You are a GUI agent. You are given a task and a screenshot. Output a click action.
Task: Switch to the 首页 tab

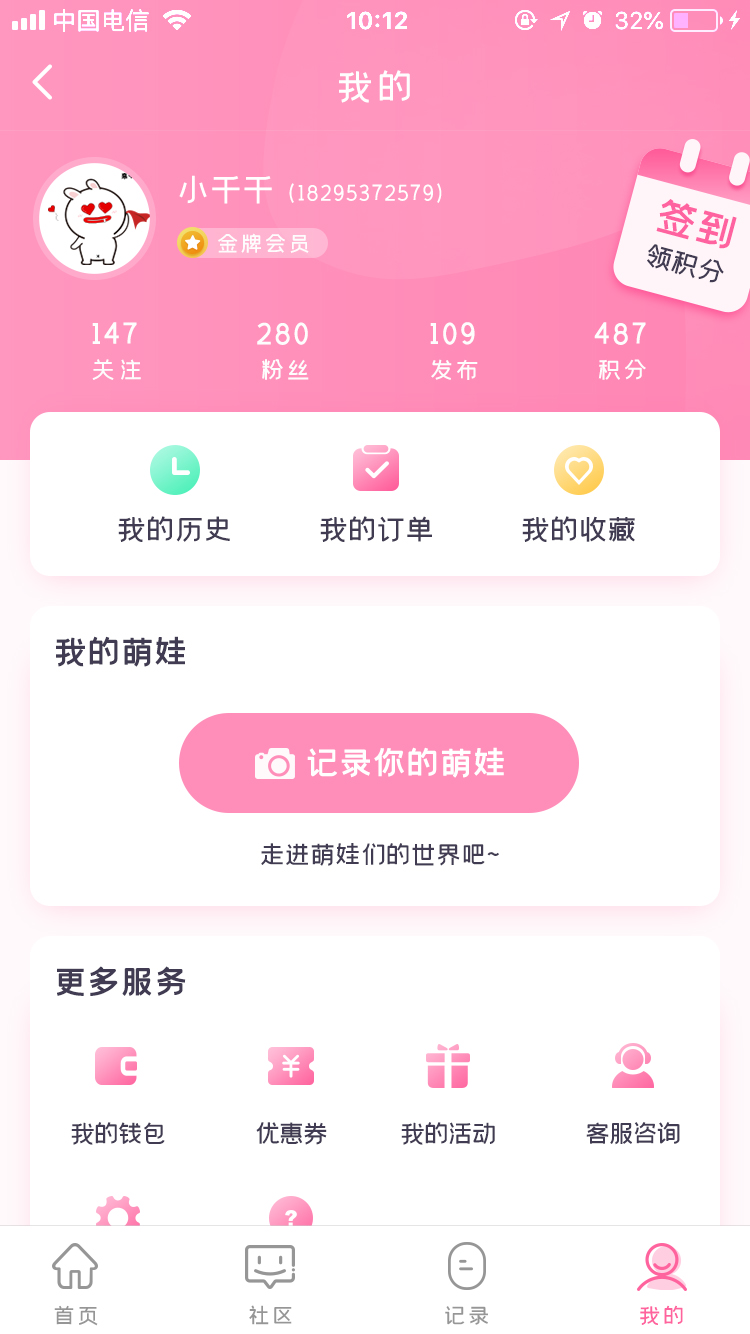tap(76, 1282)
